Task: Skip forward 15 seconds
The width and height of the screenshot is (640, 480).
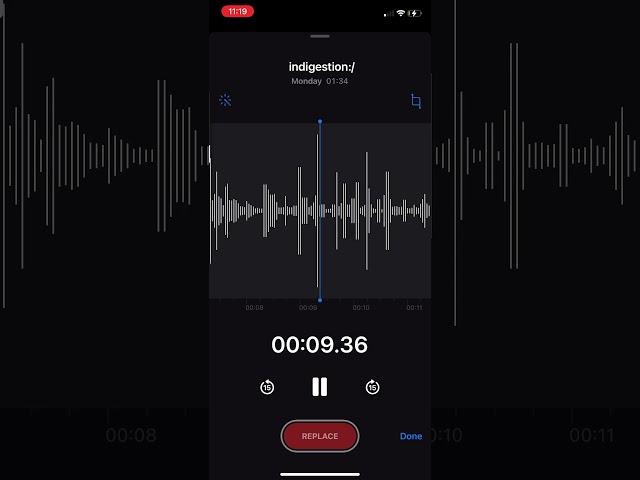Action: pos(372,387)
